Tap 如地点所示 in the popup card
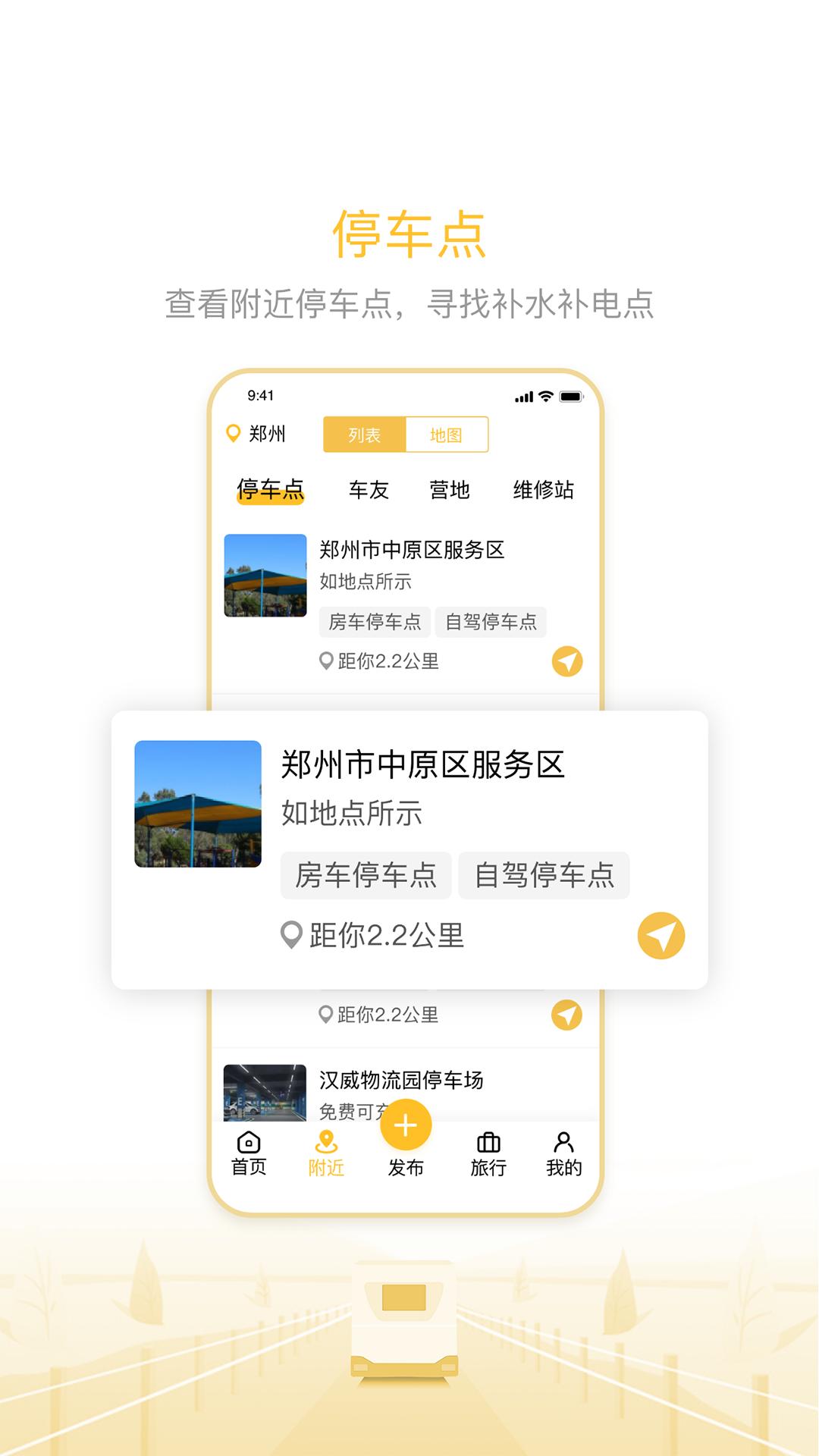 pos(353,816)
